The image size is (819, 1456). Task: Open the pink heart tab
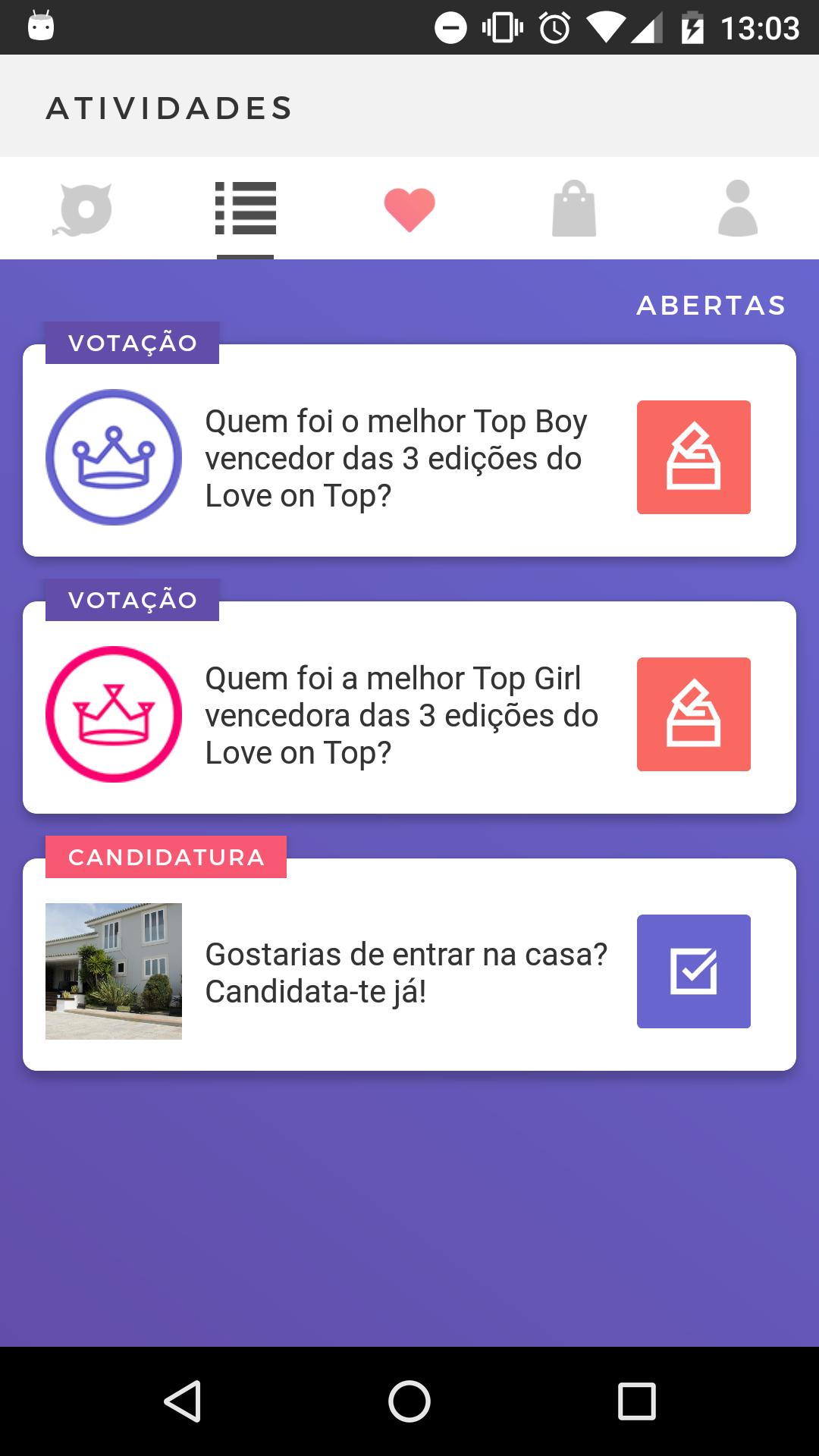(409, 209)
